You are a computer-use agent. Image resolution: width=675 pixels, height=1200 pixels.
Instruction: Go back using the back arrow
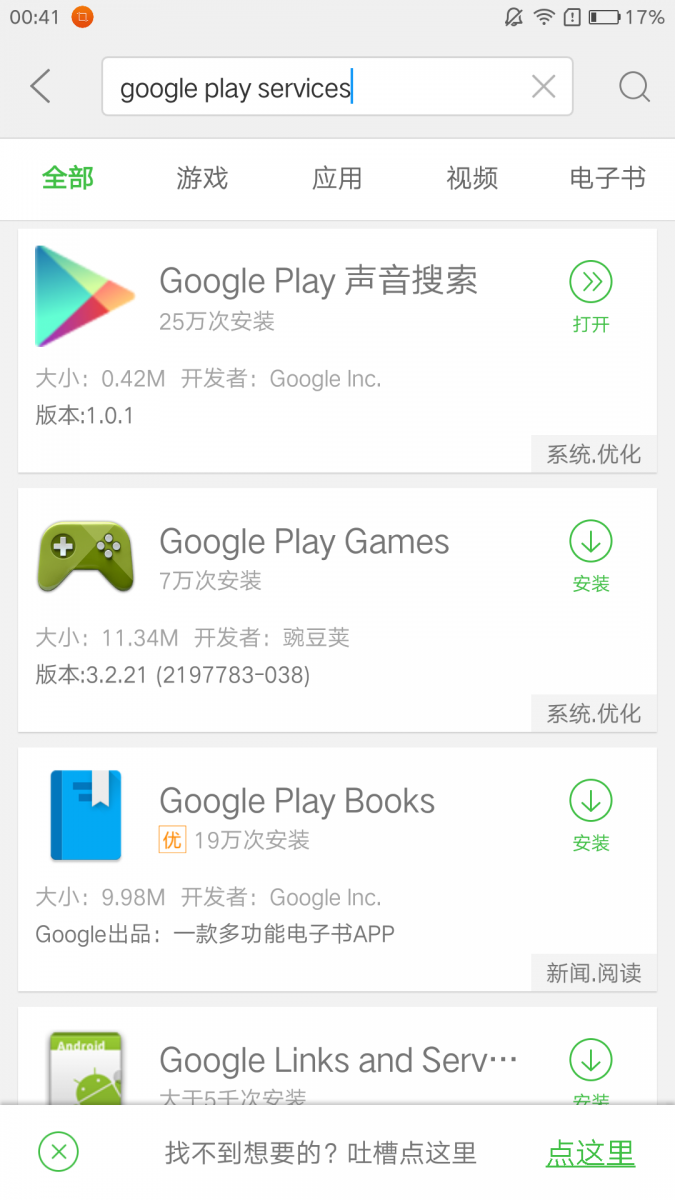40,87
